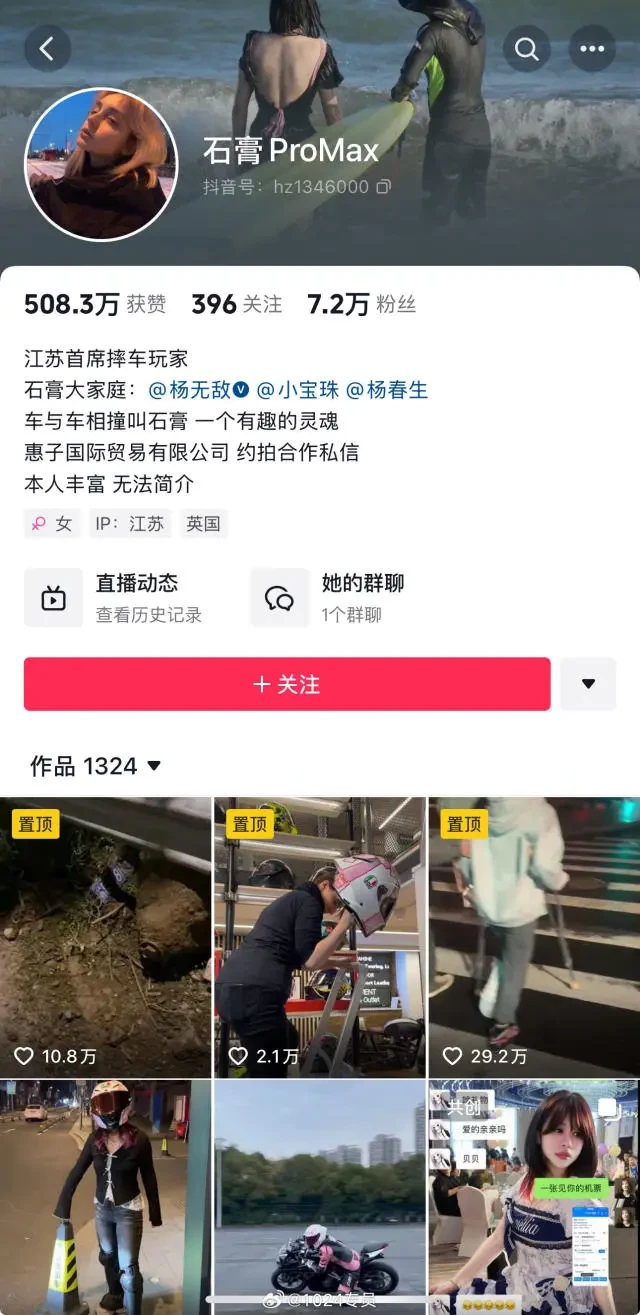
Task: Open the profile search icon
Action: [526, 48]
